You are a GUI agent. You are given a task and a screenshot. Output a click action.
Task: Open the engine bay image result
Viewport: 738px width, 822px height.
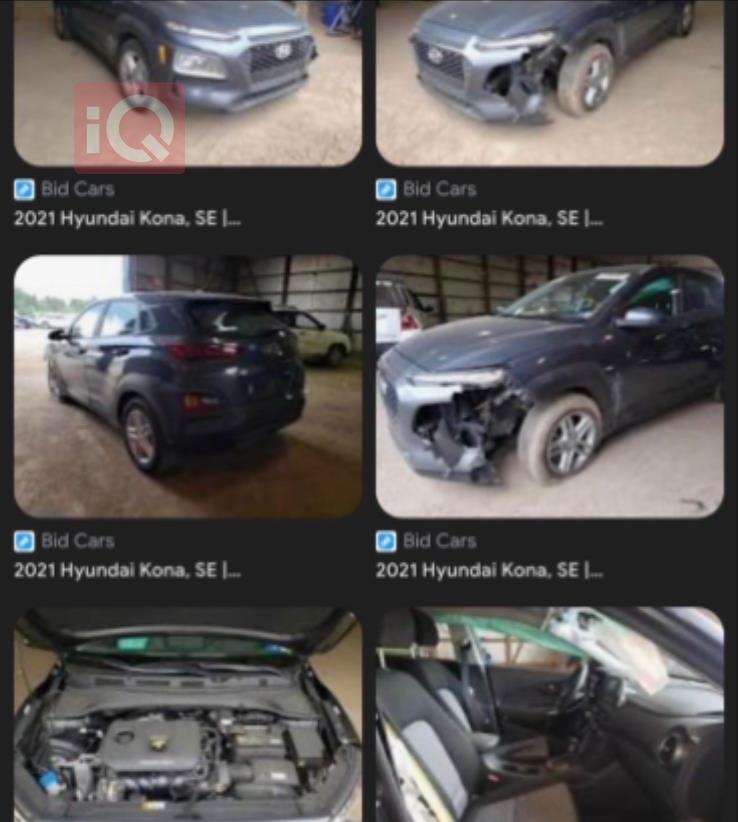pyautogui.click(x=188, y=715)
